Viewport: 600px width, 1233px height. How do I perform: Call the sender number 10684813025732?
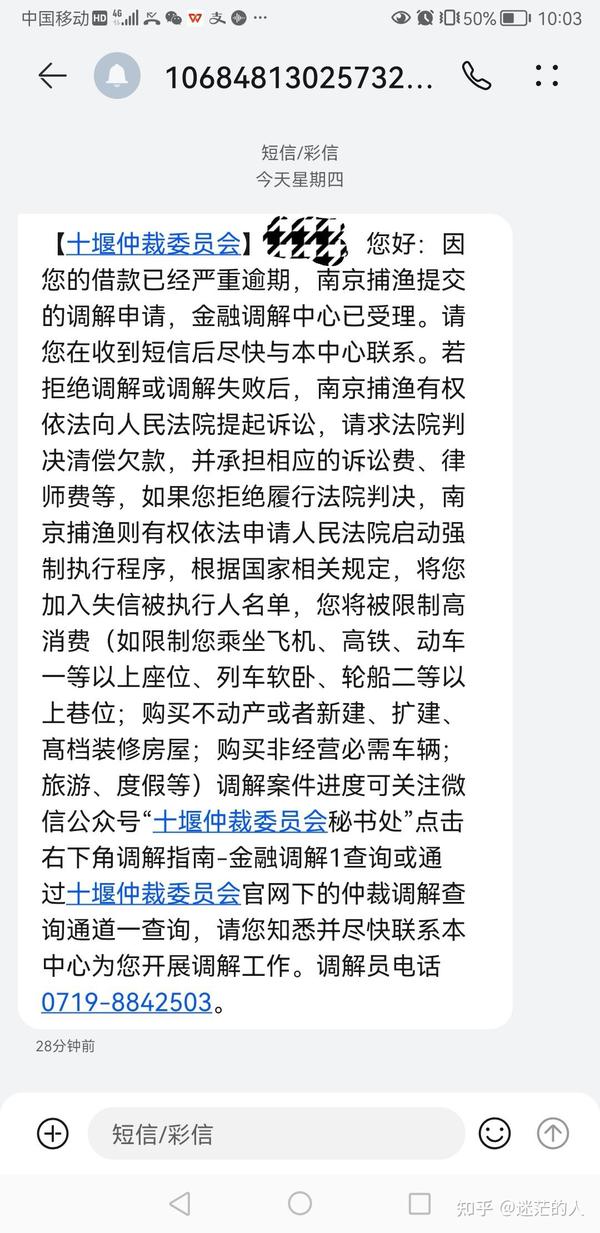click(x=476, y=76)
